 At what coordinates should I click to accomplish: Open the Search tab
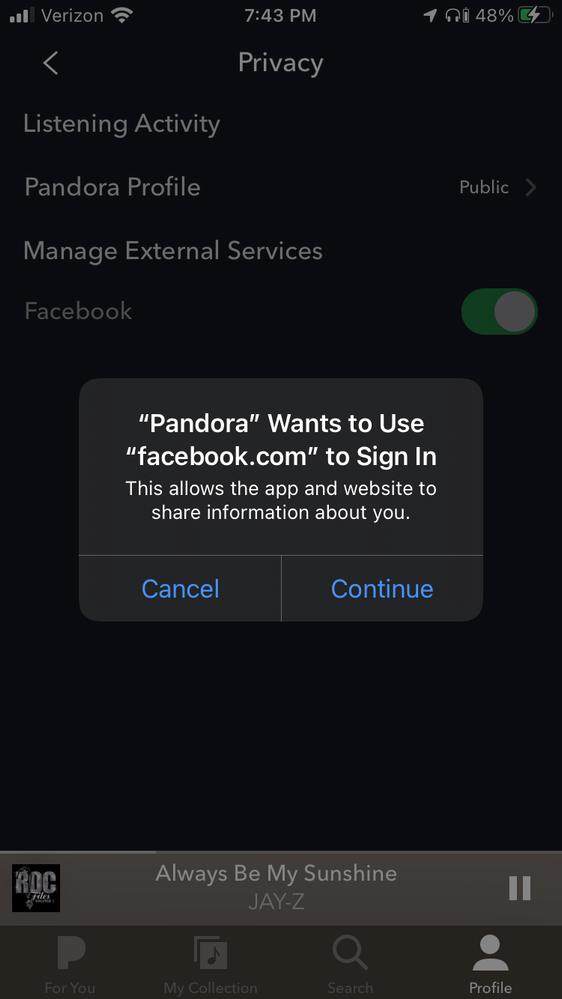350,964
